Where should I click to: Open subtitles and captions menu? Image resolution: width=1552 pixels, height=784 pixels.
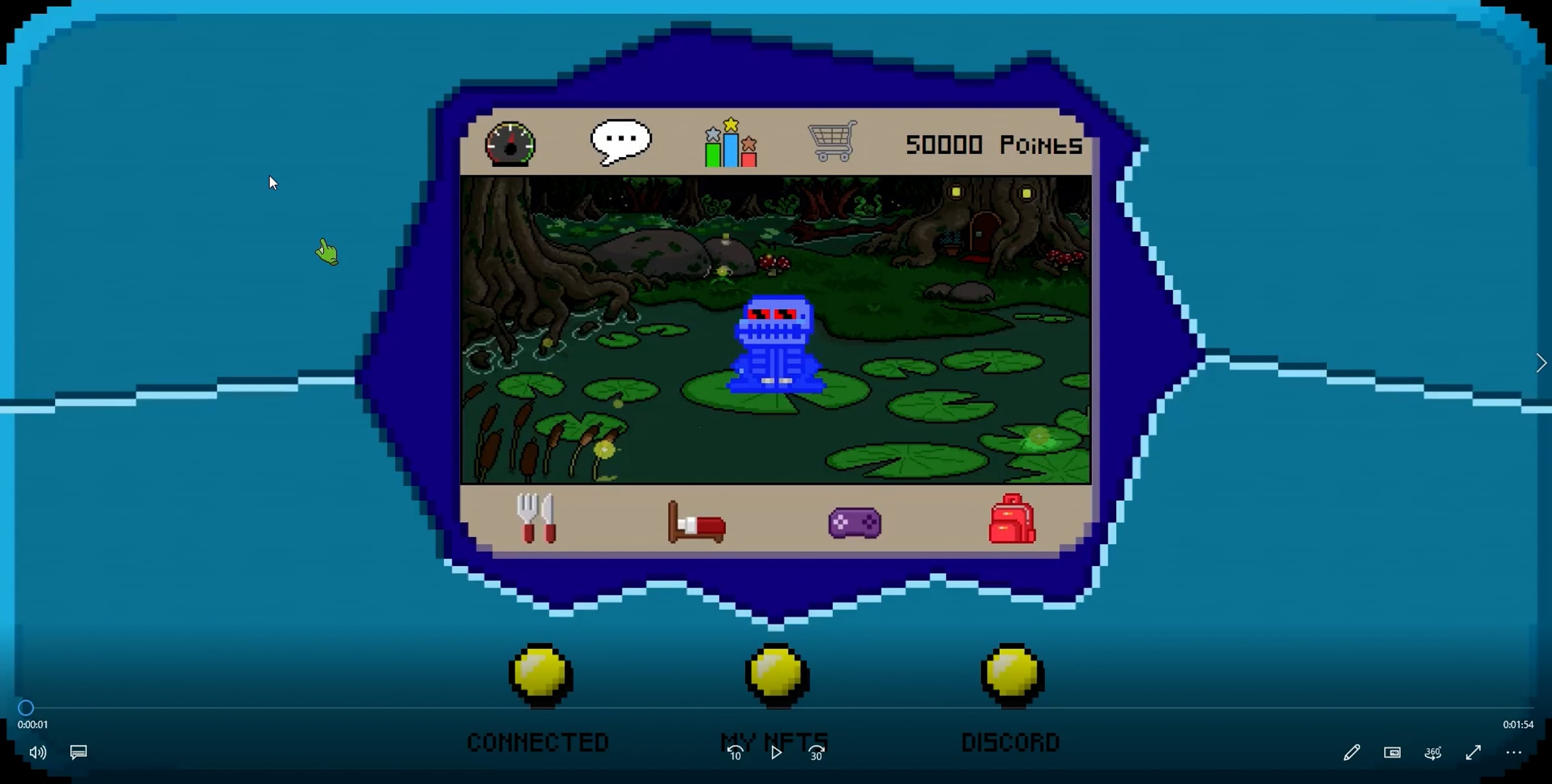(x=78, y=752)
